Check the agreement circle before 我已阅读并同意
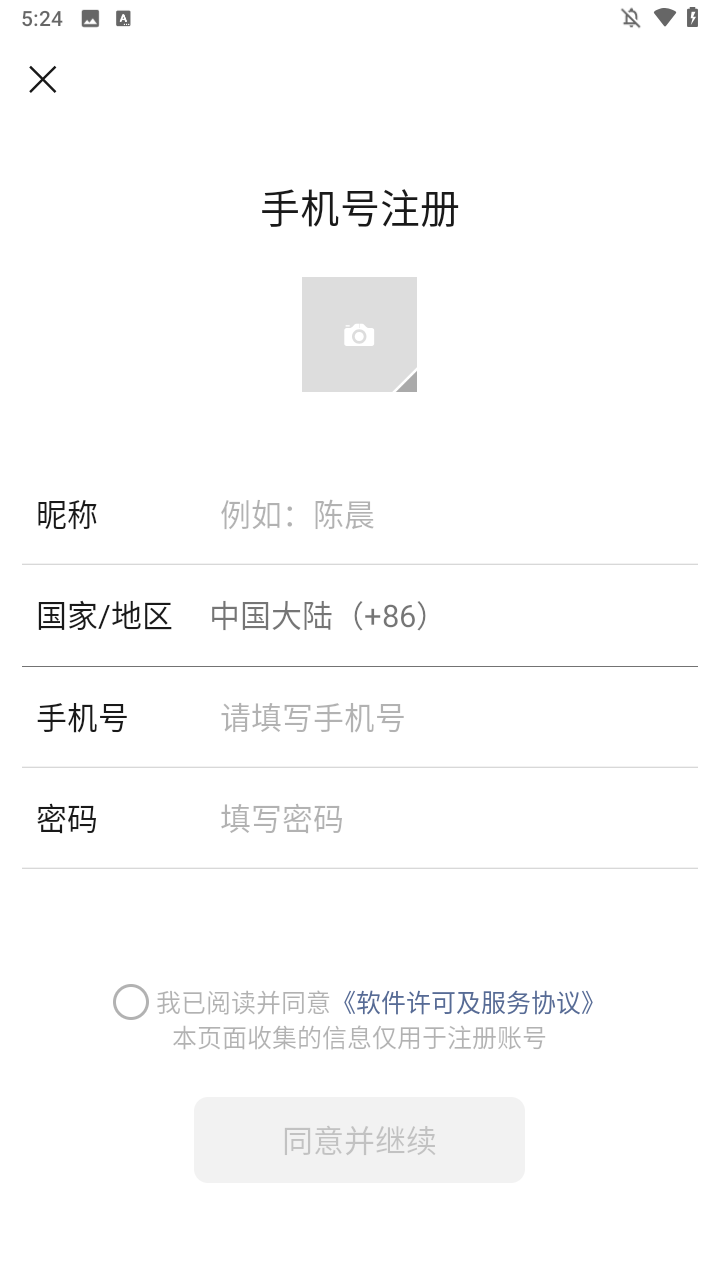 [x=131, y=1002]
